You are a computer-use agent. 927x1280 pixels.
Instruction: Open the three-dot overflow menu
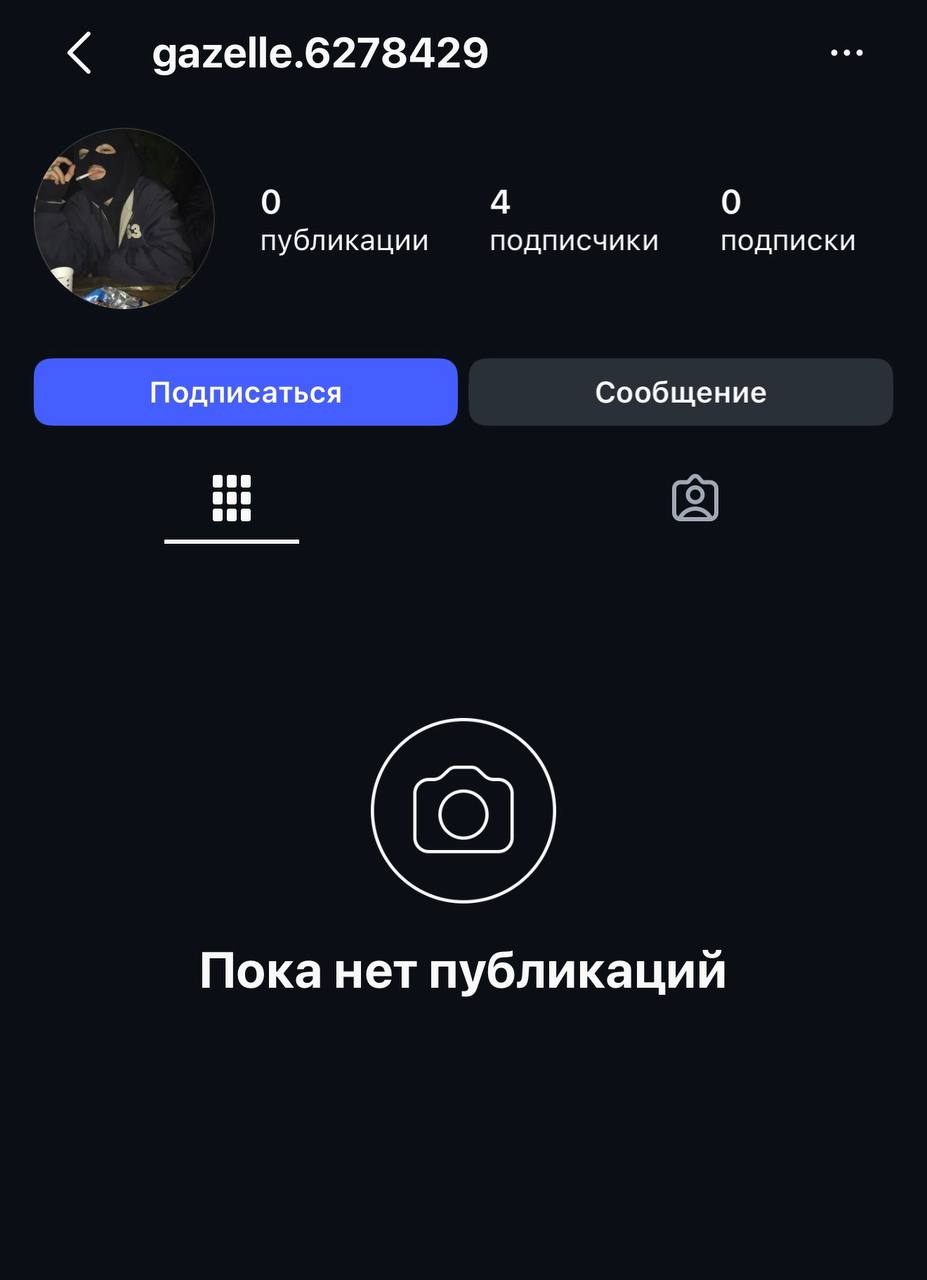tap(847, 53)
